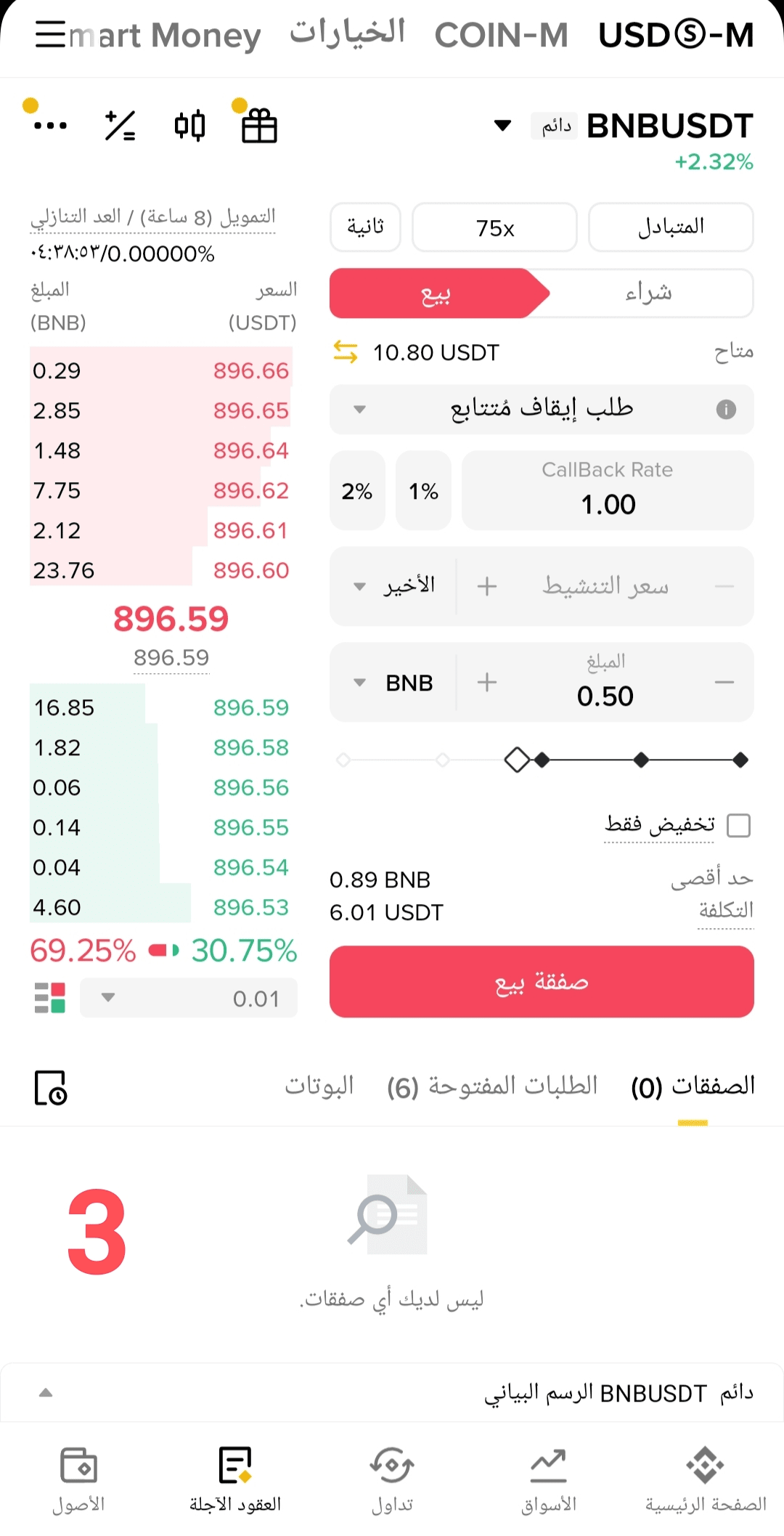Switch to the شراء buy side
This screenshot has height=1536, width=784.
tap(648, 293)
